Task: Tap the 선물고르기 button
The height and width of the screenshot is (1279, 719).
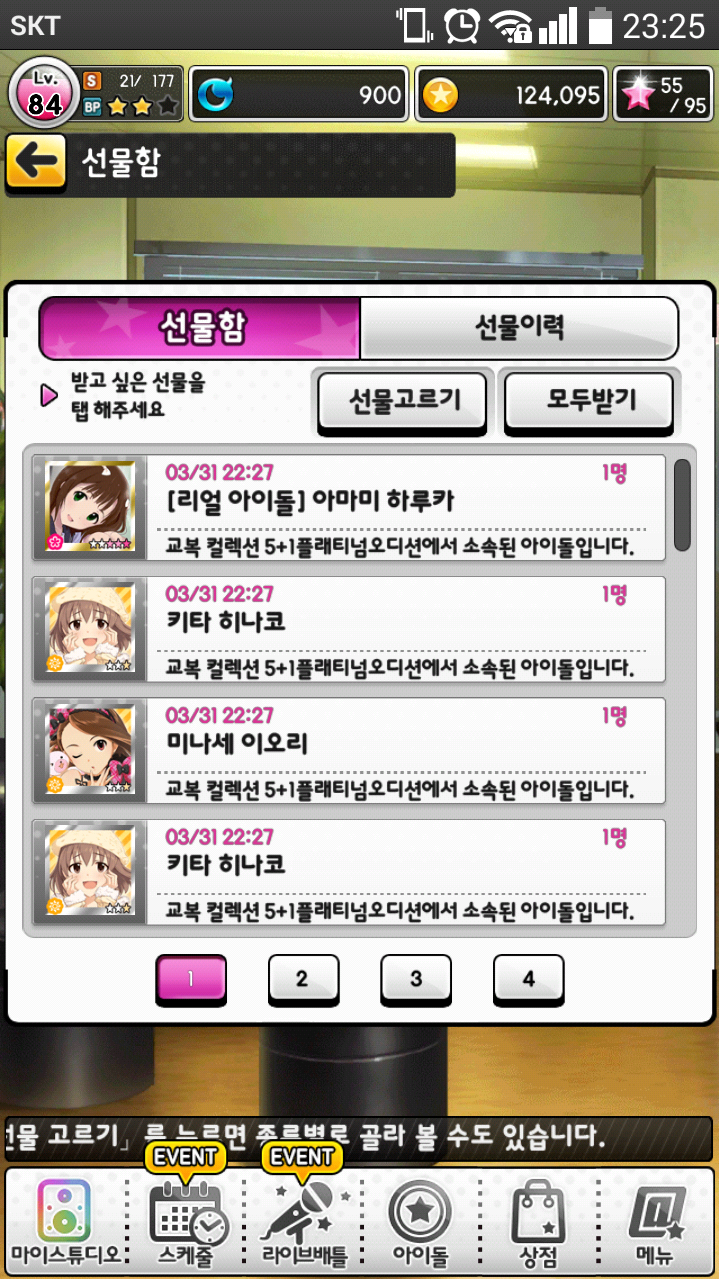Action: 403,401
